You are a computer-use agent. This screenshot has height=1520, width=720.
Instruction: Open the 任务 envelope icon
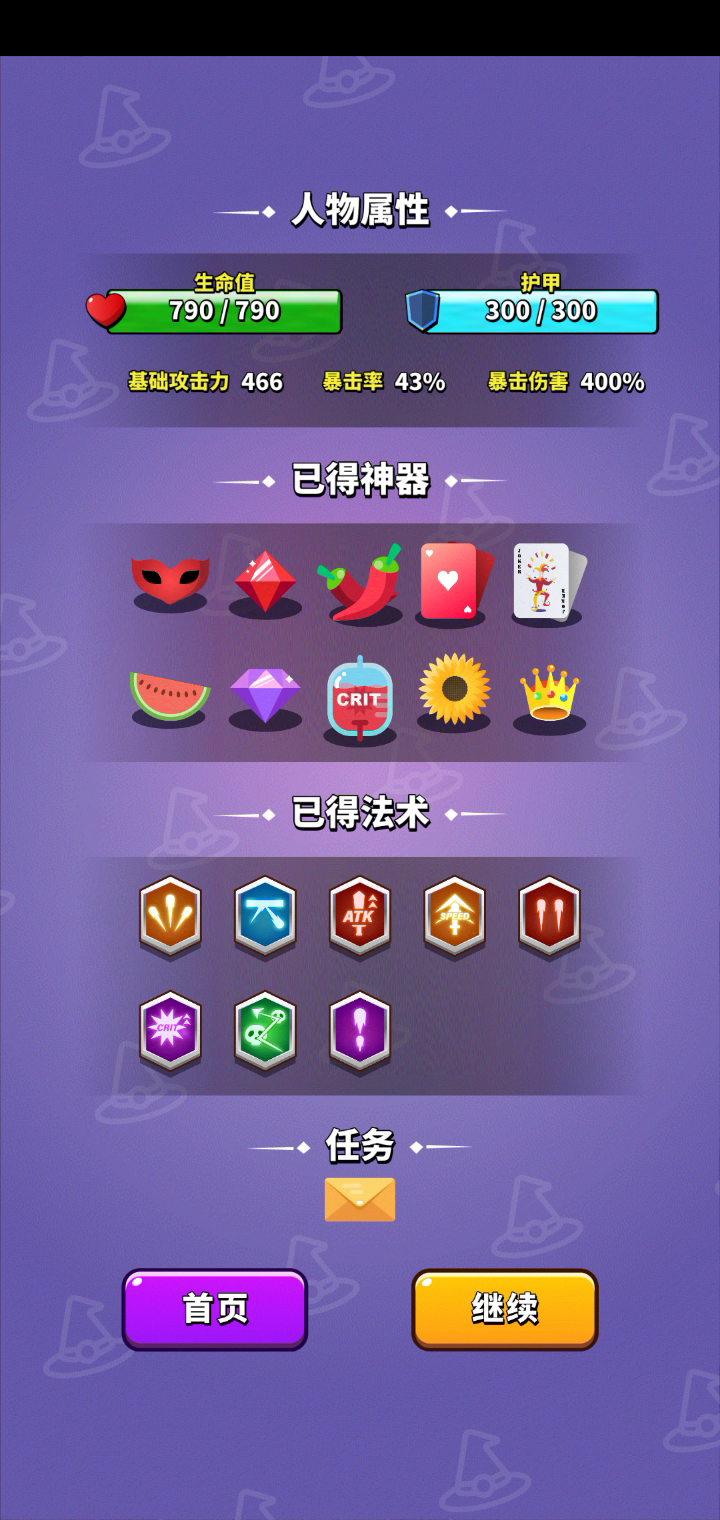pos(360,1199)
